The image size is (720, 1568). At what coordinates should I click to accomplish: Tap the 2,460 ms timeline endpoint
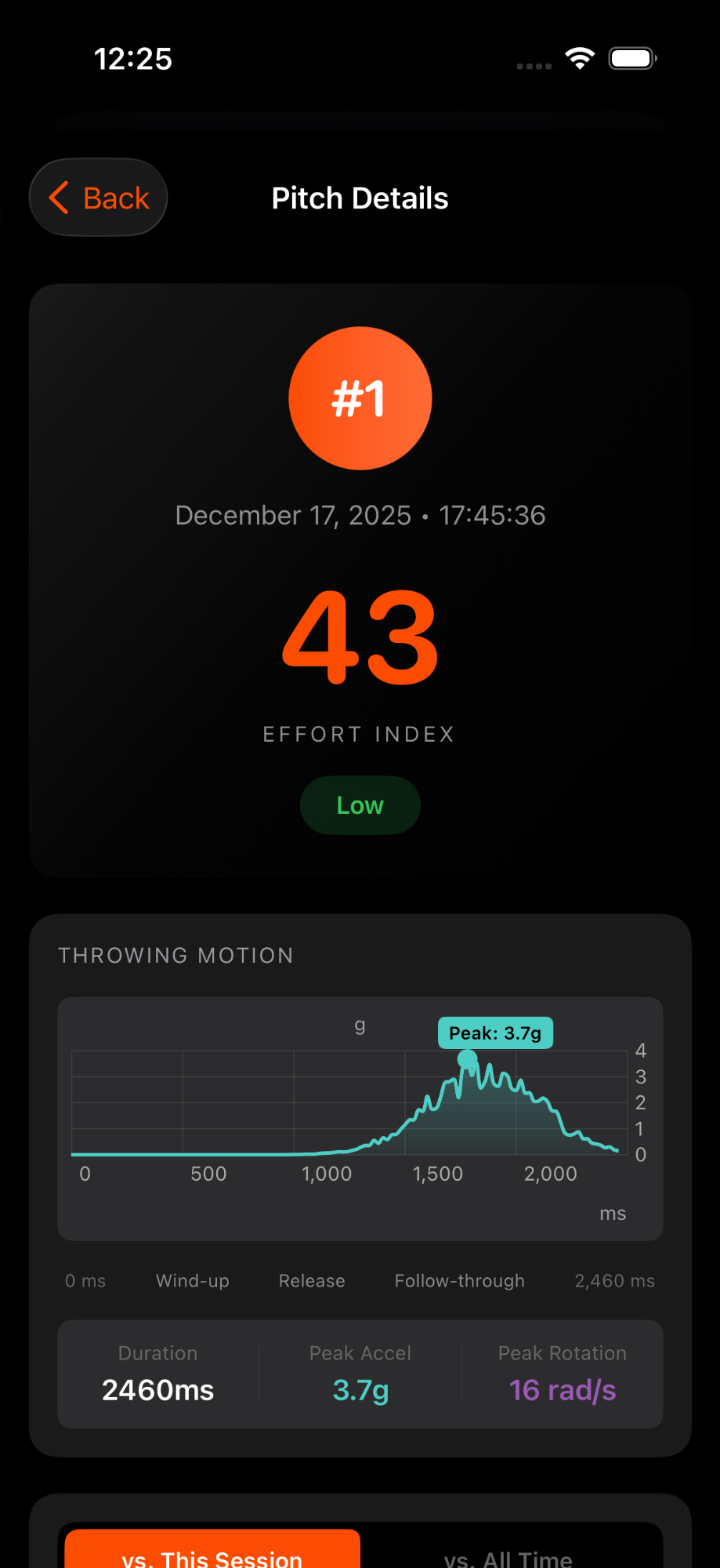(613, 1280)
